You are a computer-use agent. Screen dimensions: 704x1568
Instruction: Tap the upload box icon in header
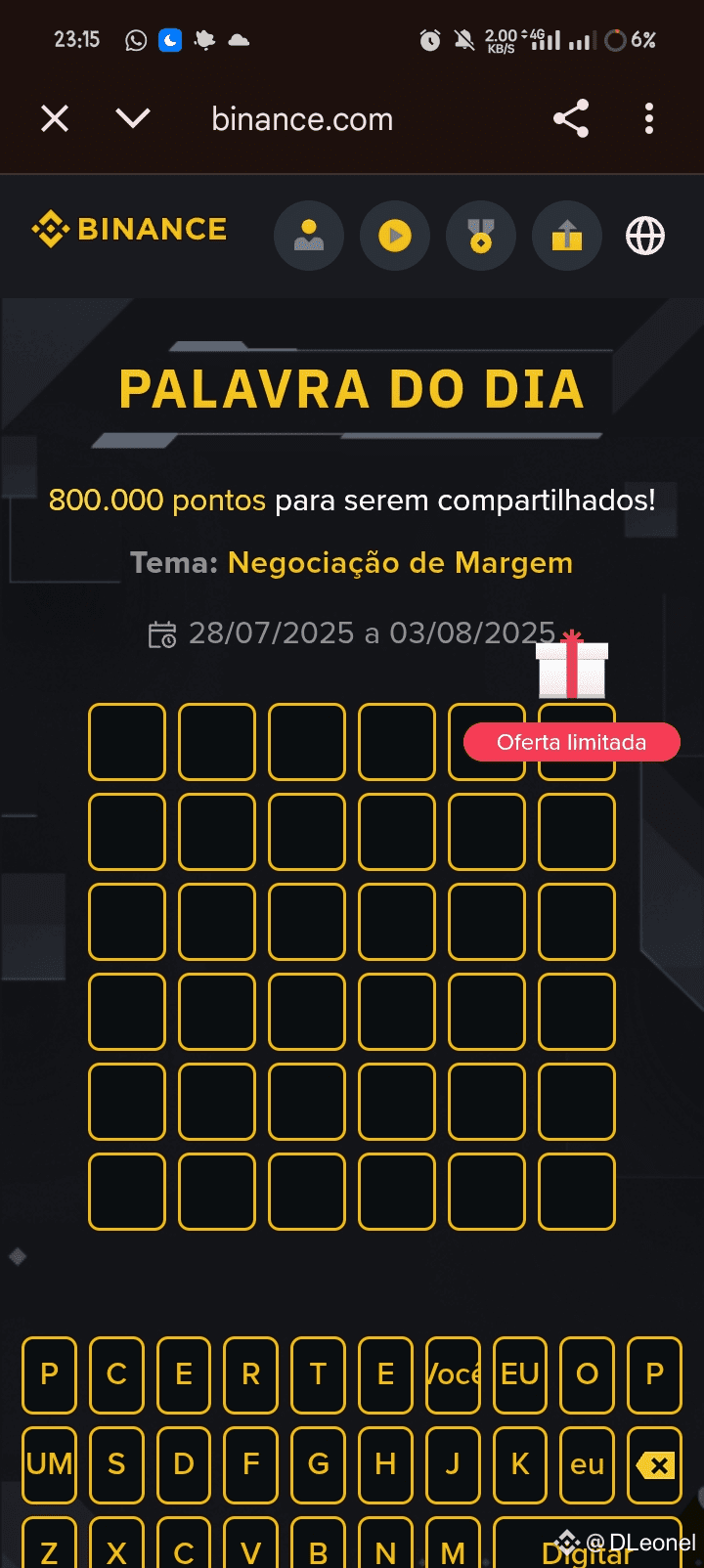[x=567, y=236]
